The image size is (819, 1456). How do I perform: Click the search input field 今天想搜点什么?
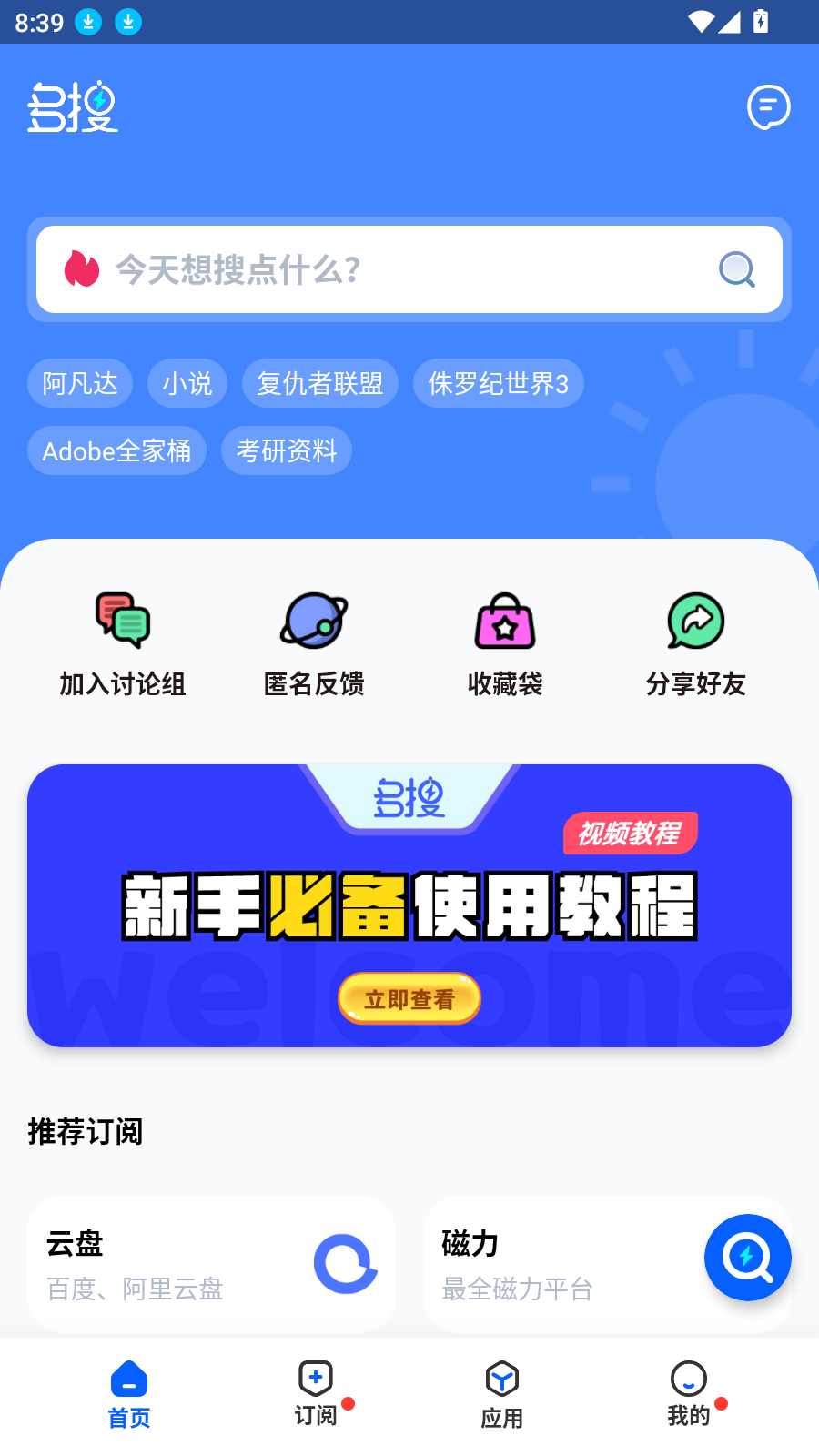pyautogui.click(x=364, y=269)
